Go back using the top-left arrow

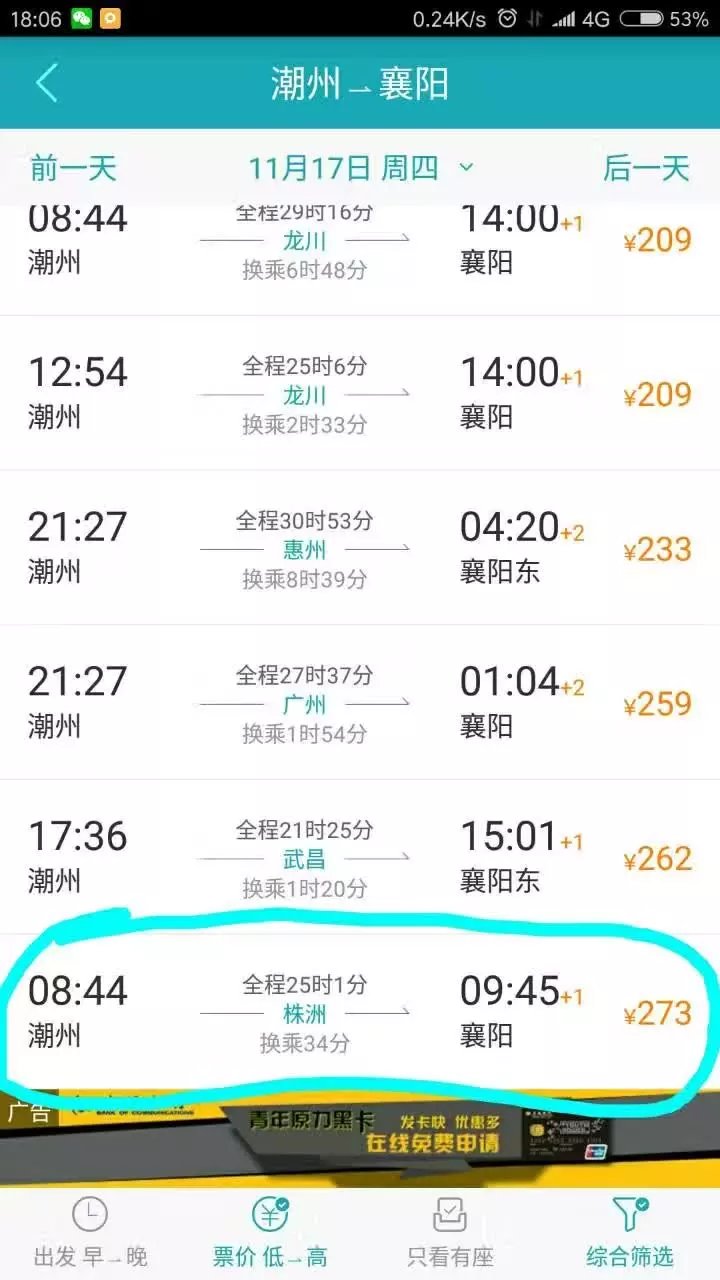click(47, 84)
